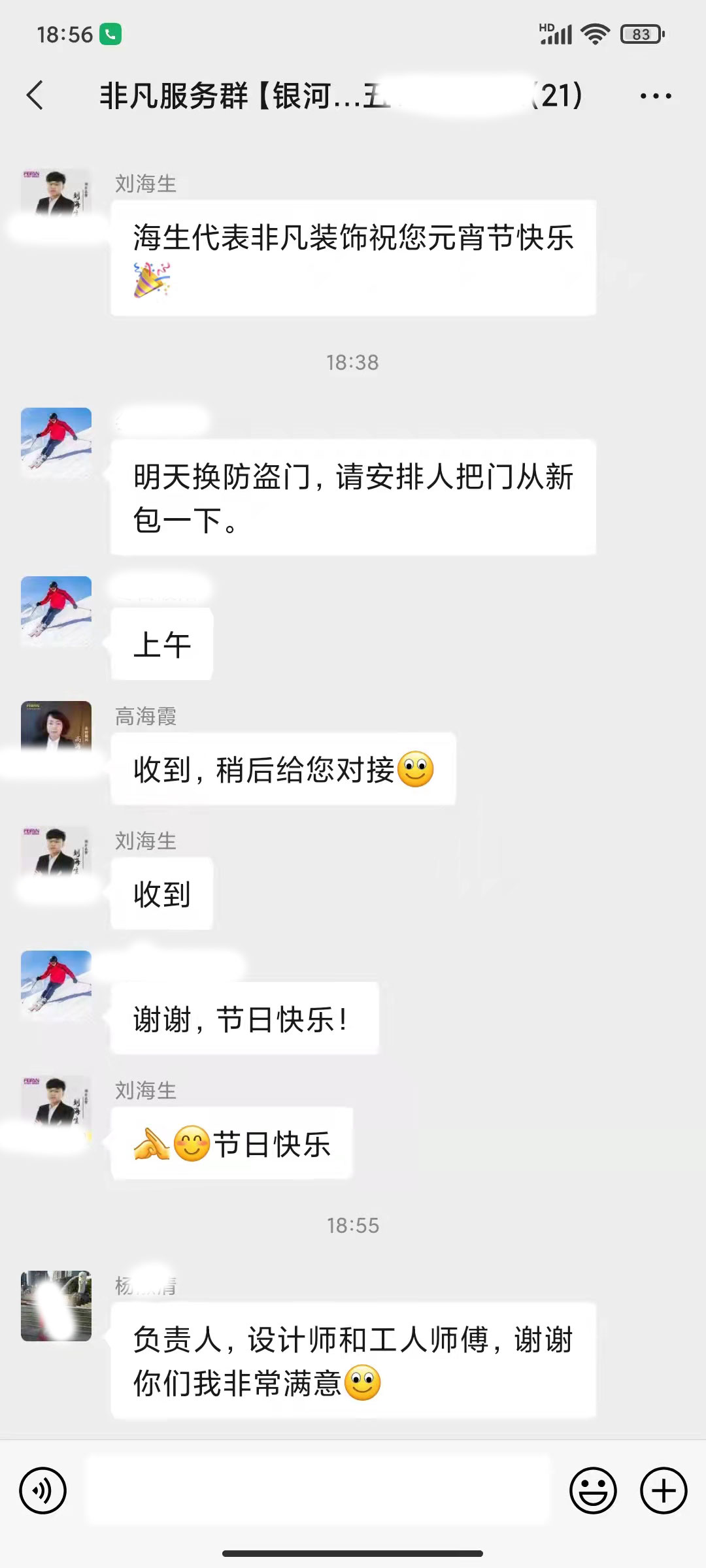706x1568 pixels.
Task: Open avatar beside 明天换防盗门 message
Action: (x=56, y=442)
